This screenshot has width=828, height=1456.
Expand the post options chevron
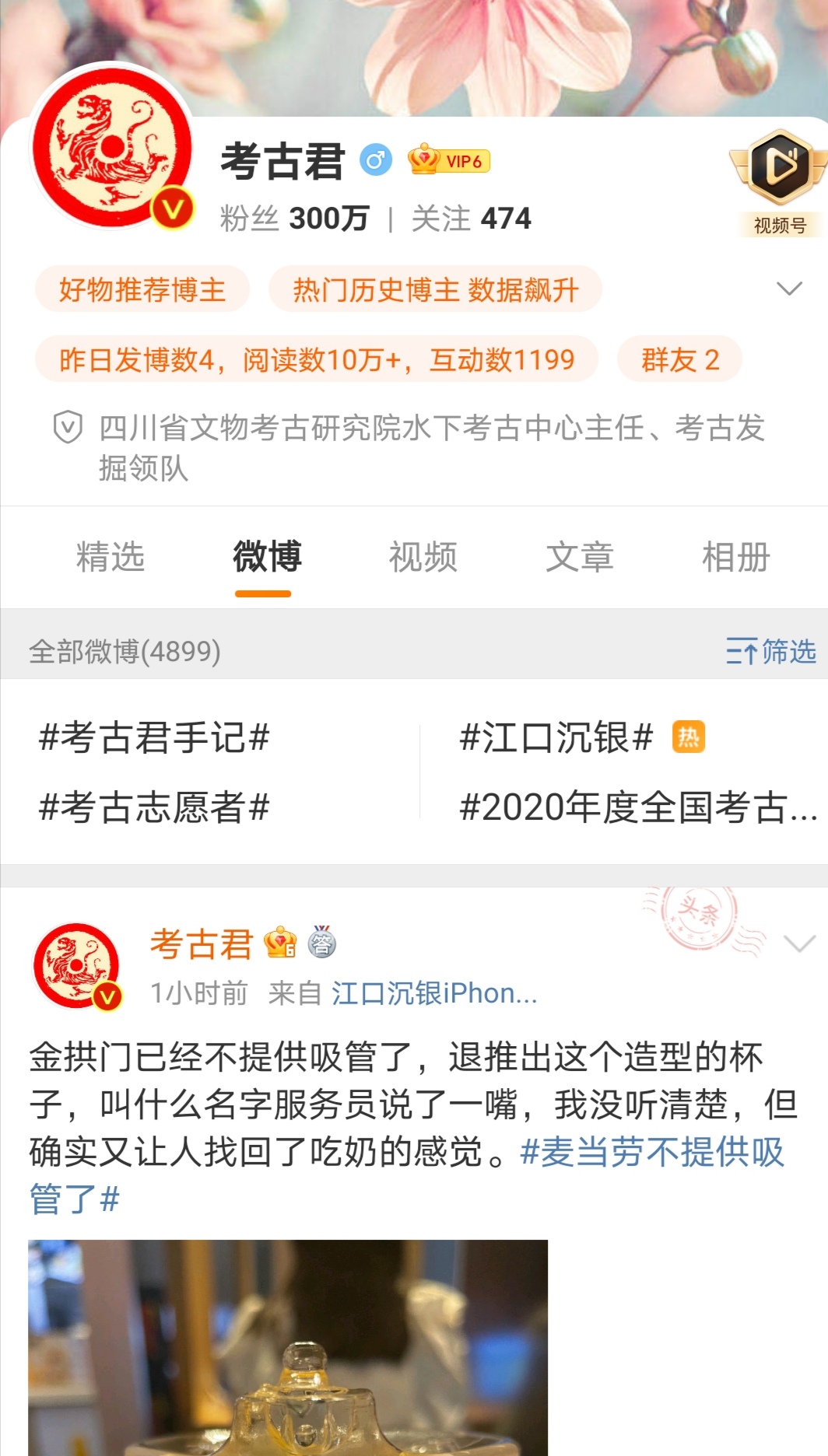tap(799, 944)
